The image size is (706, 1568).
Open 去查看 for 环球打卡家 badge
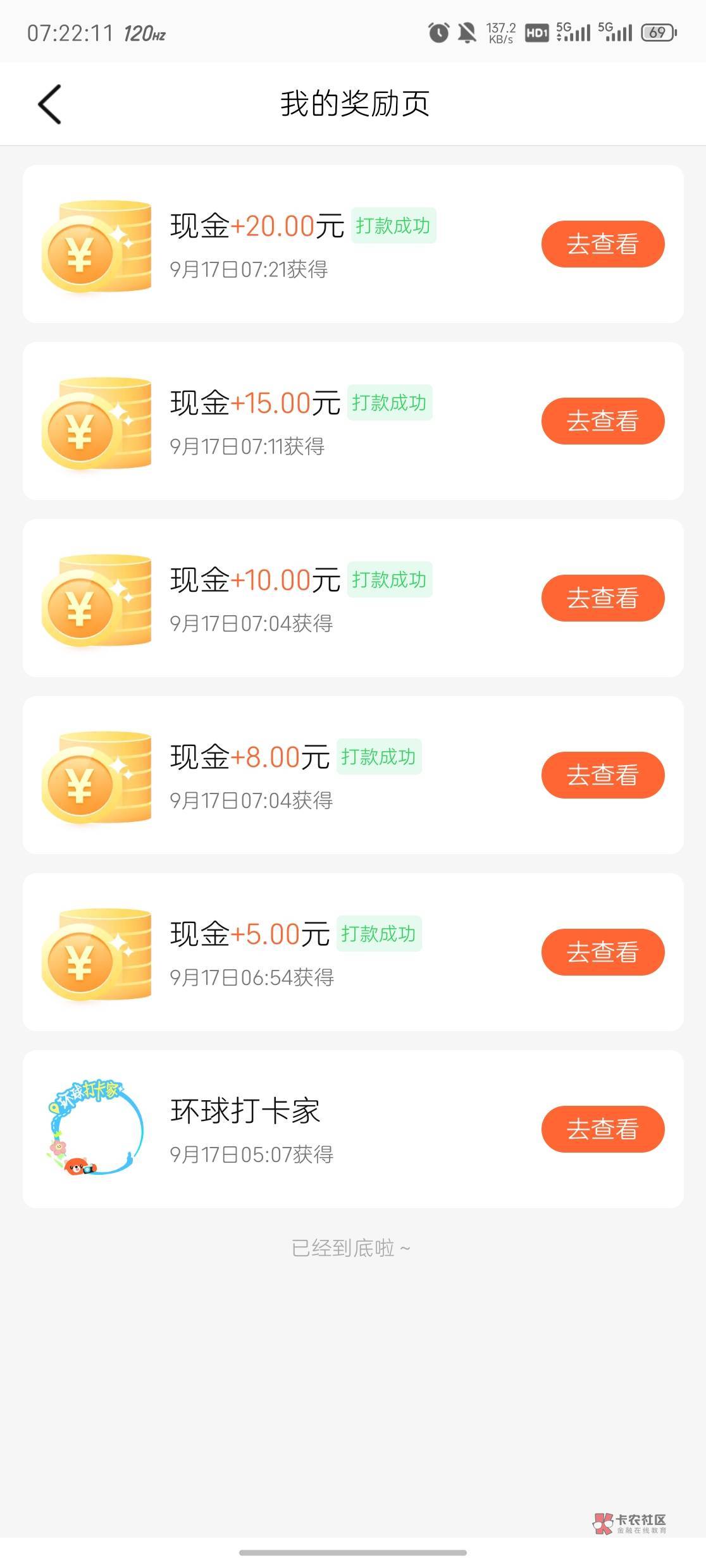coord(602,1129)
